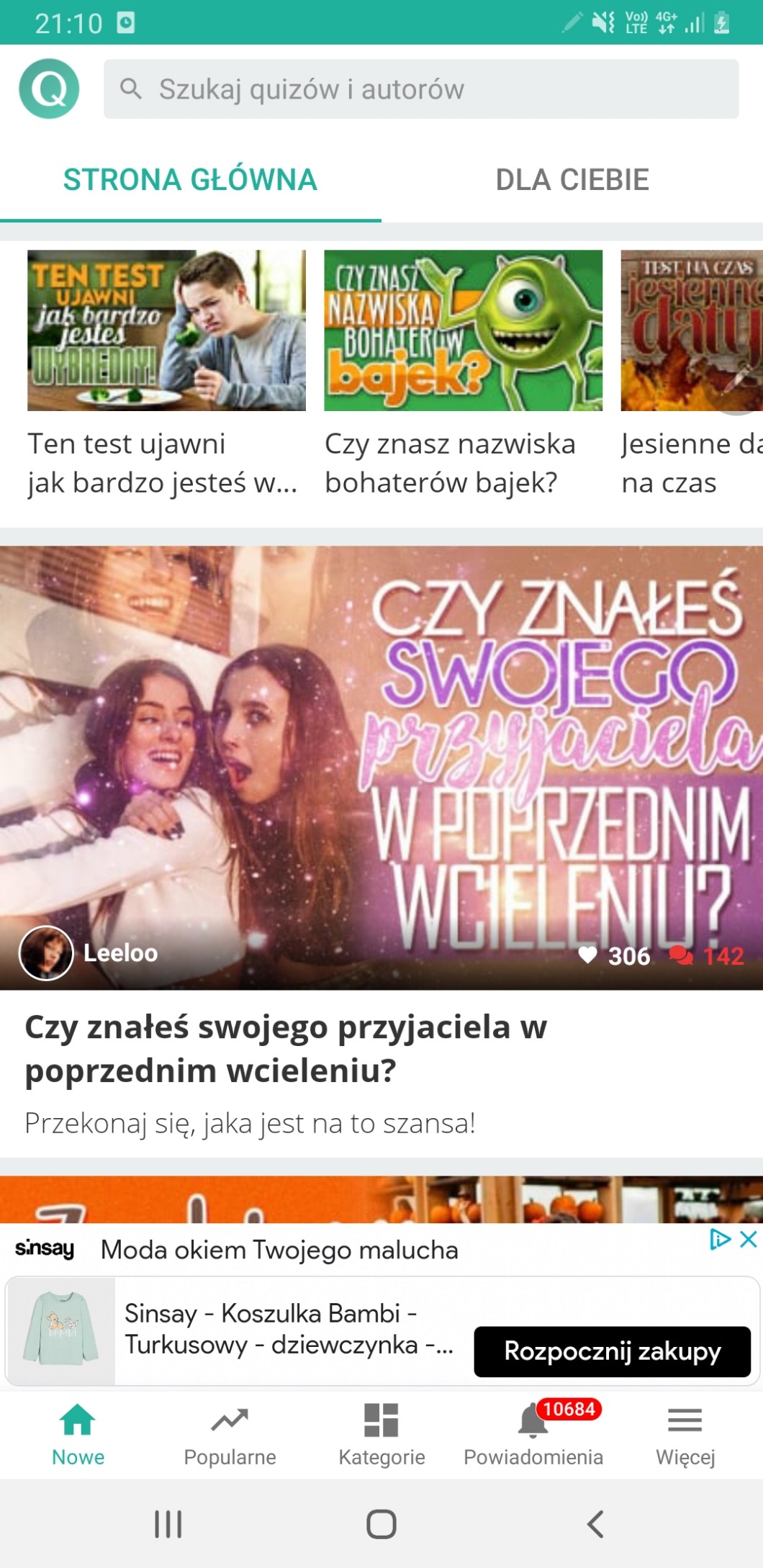The height and width of the screenshot is (1568, 763).
Task: Go to the Popularne tab
Action: click(x=230, y=1434)
